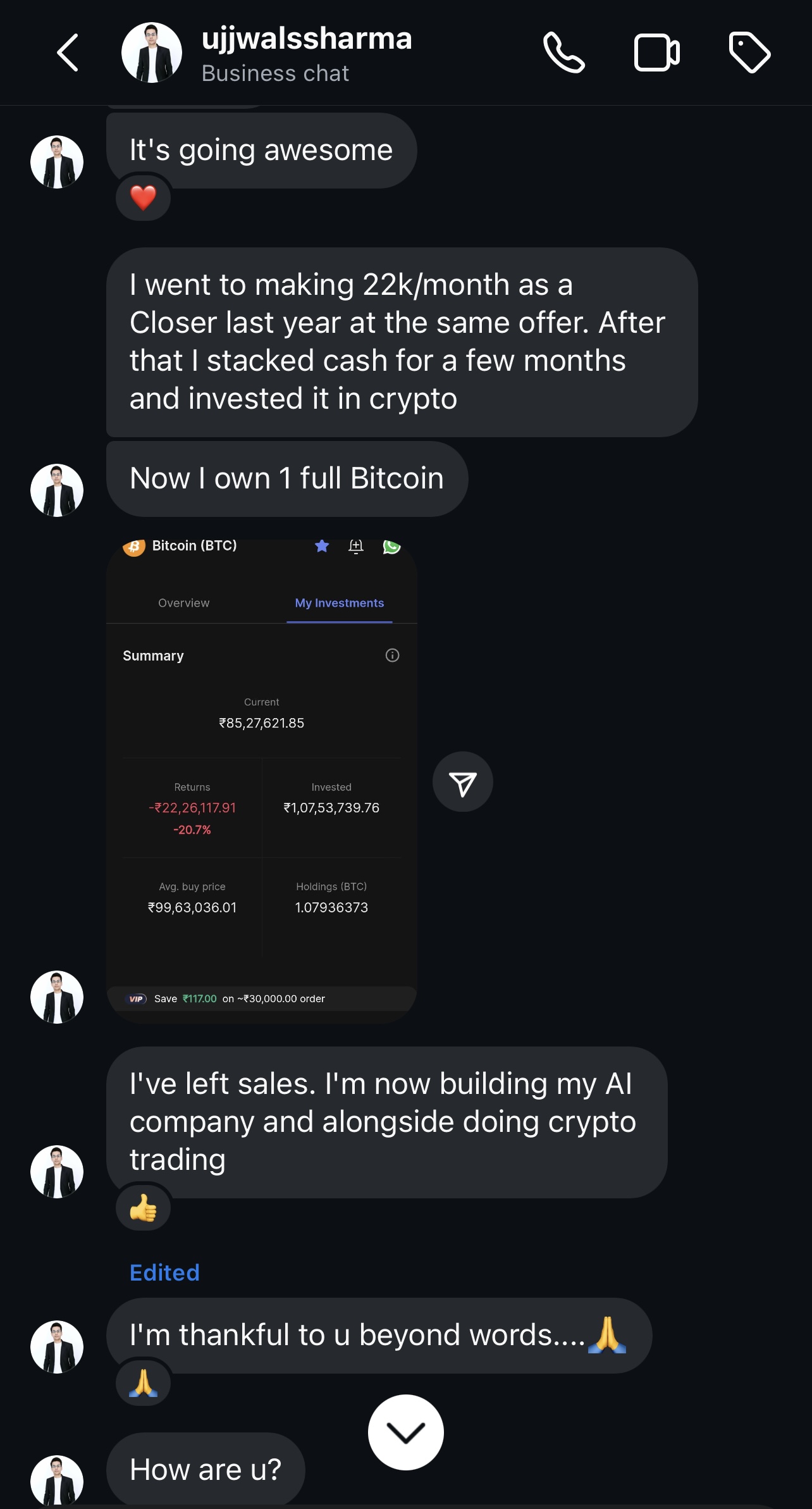View heart reaction on "It's going awesome"
Viewport: 812px width, 1509px height.
(x=144, y=198)
